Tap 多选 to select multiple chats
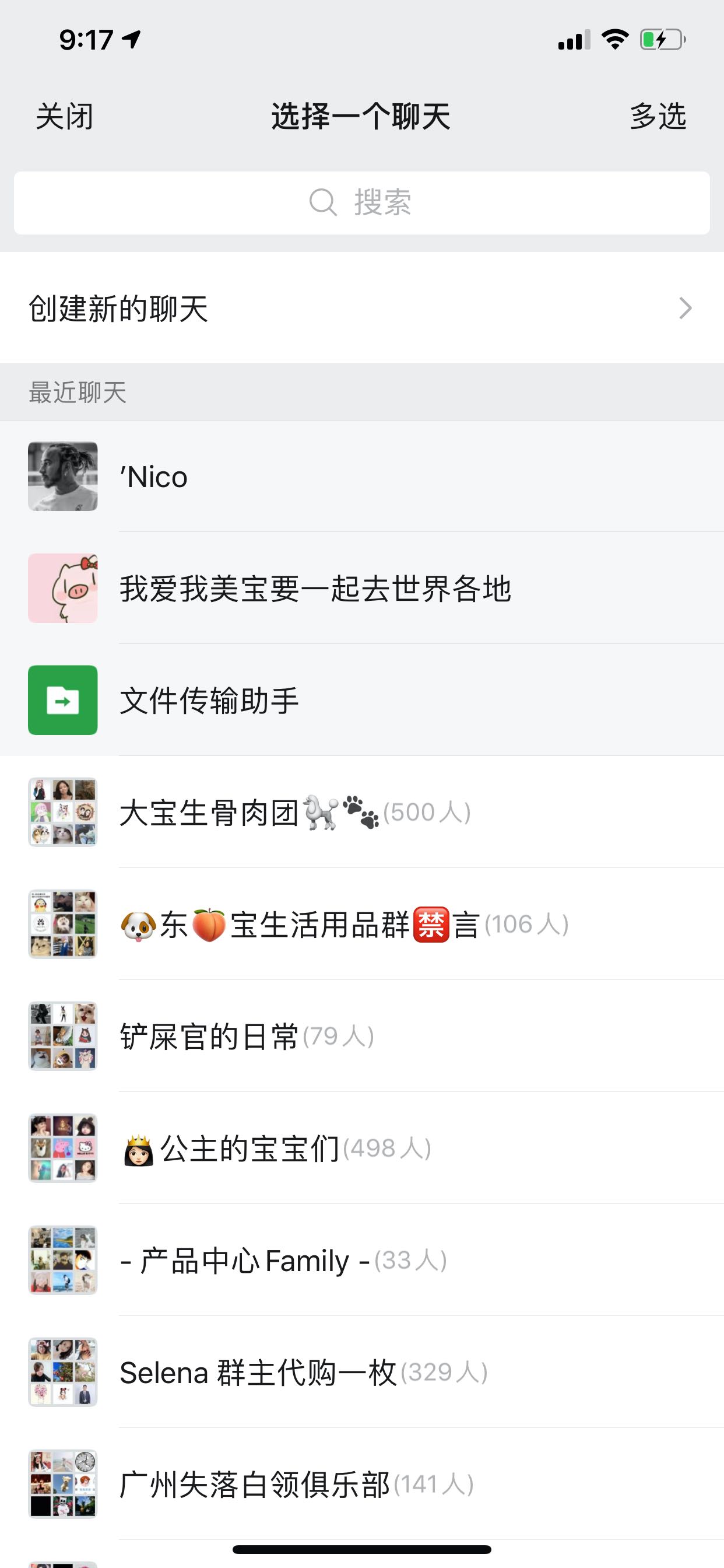724x1568 pixels. tap(657, 116)
